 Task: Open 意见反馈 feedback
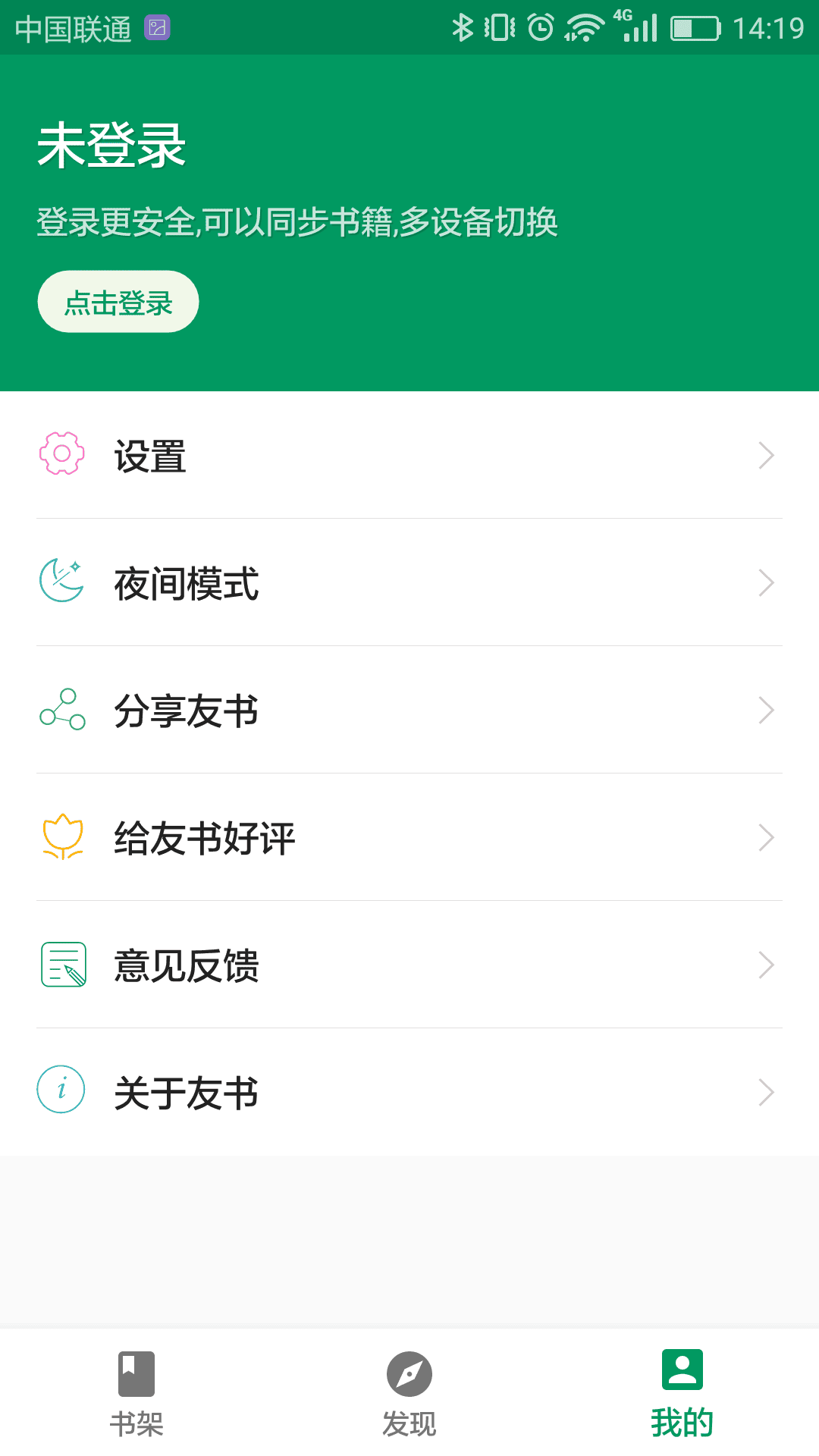(409, 965)
